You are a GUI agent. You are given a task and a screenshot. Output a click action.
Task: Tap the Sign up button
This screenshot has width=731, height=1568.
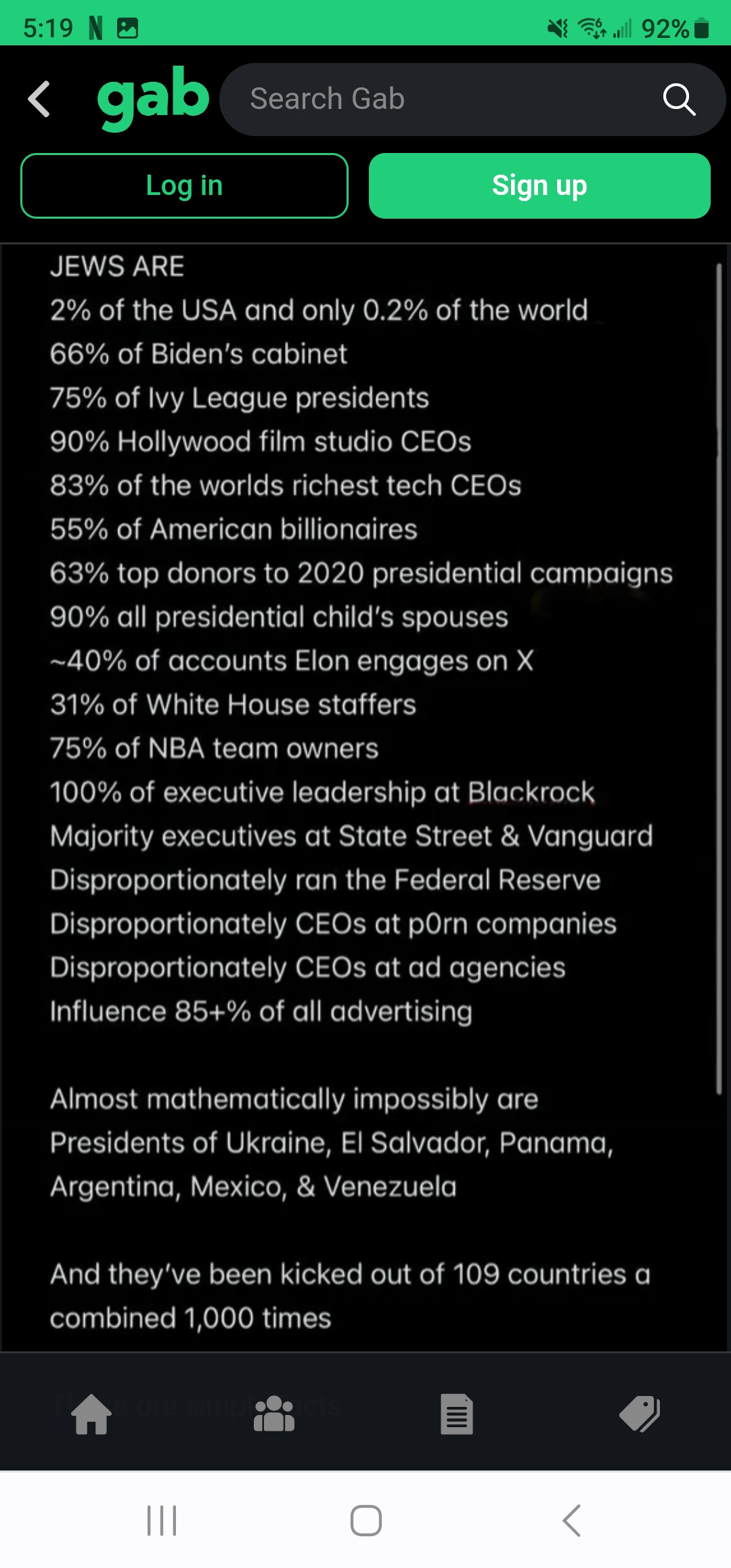coord(539,186)
